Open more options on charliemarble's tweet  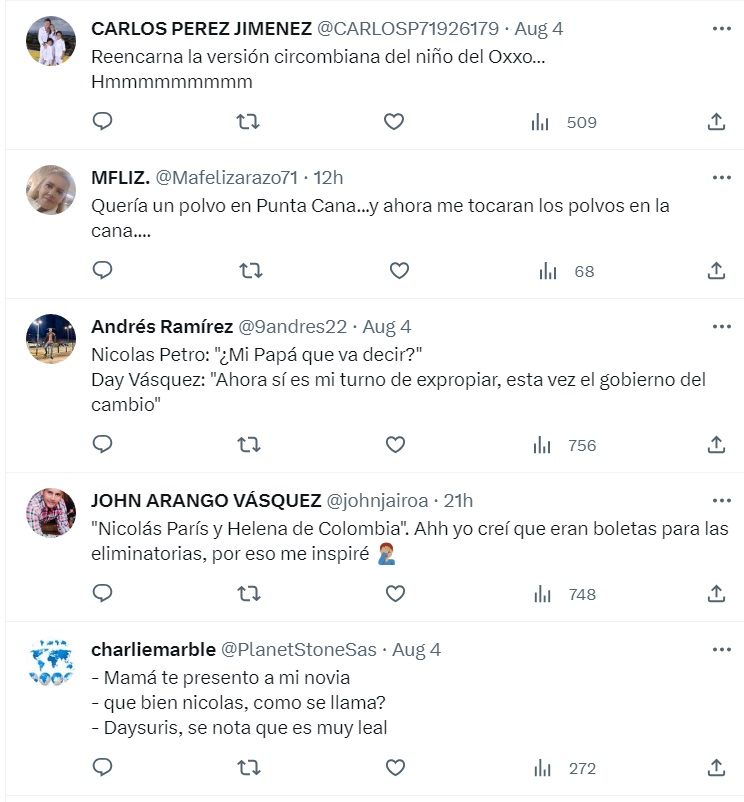(721, 650)
